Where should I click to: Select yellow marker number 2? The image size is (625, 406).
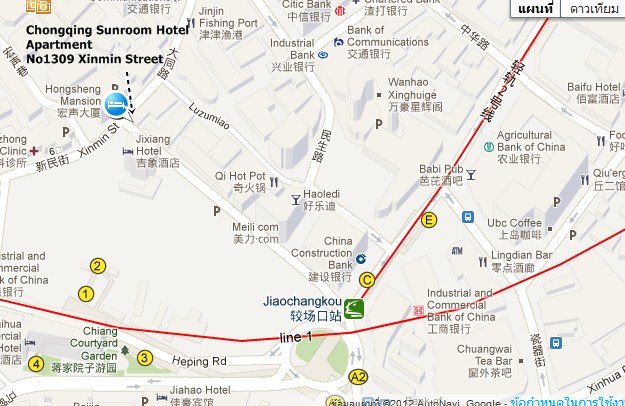tap(98, 266)
